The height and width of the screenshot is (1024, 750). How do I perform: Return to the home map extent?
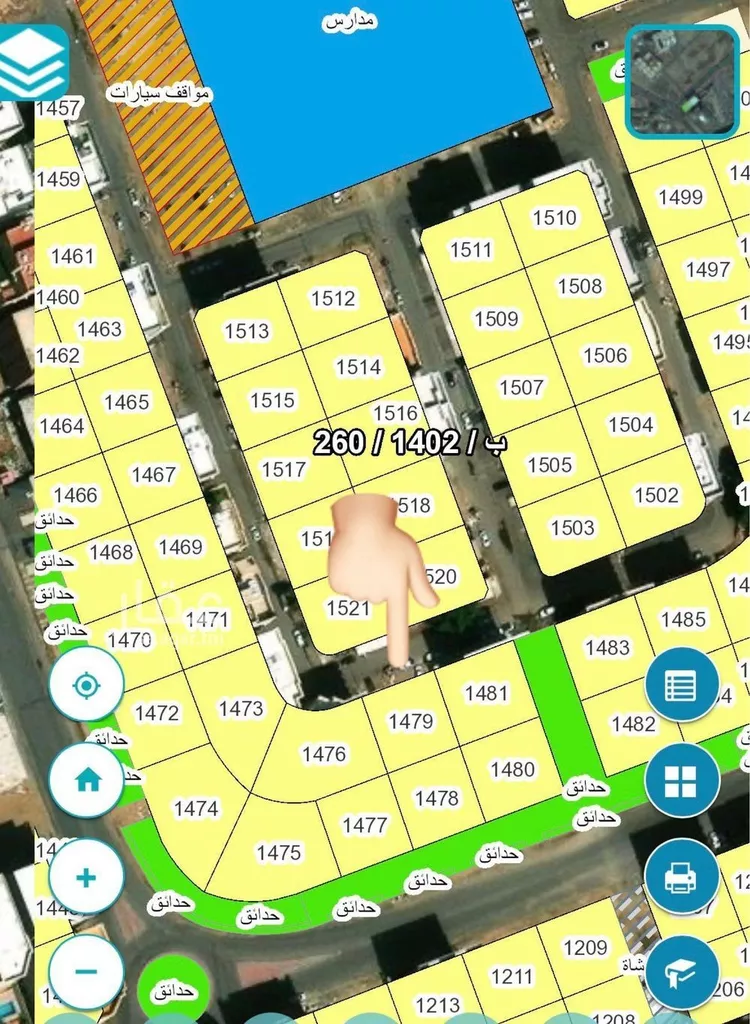tap(87, 780)
